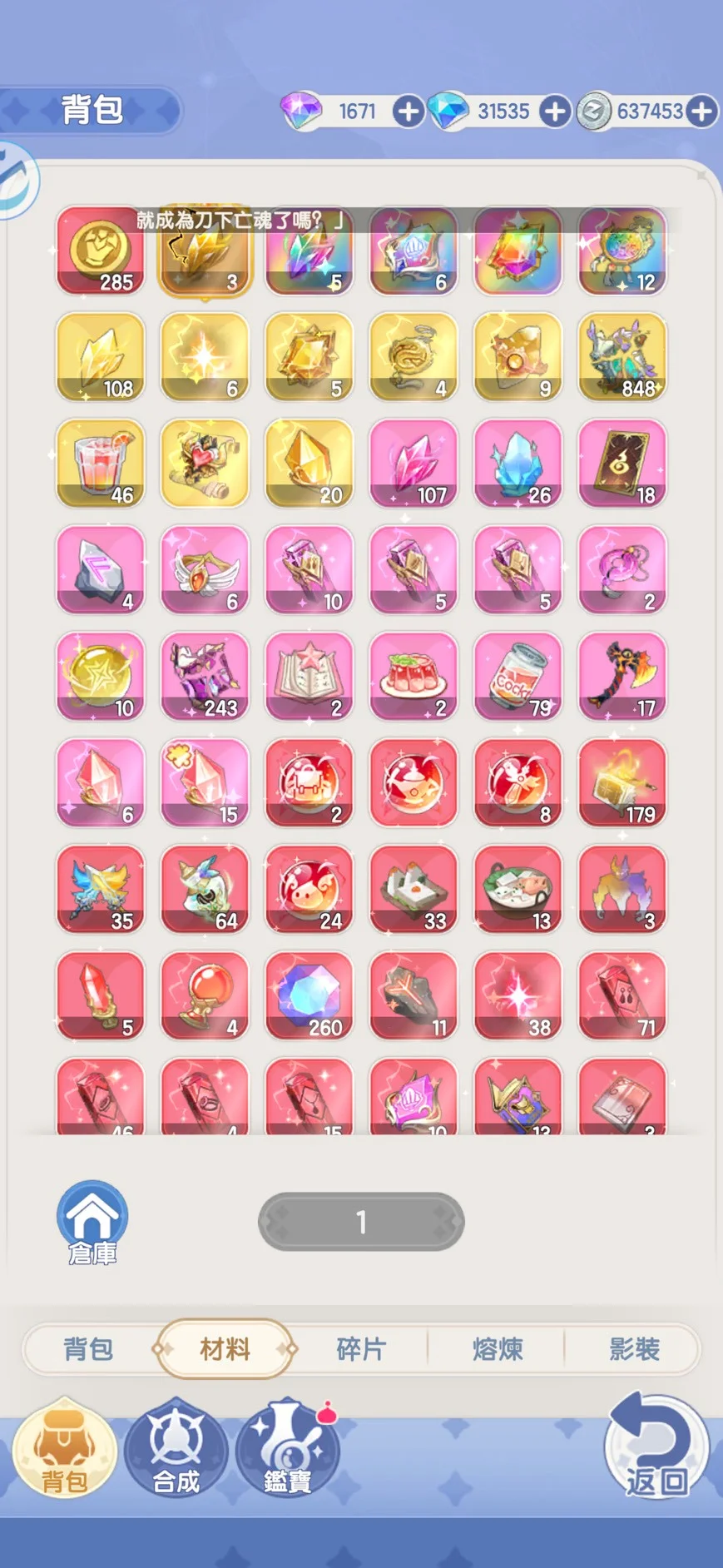Add more silver coins next to 637453
723x1568 pixels.
click(702, 112)
